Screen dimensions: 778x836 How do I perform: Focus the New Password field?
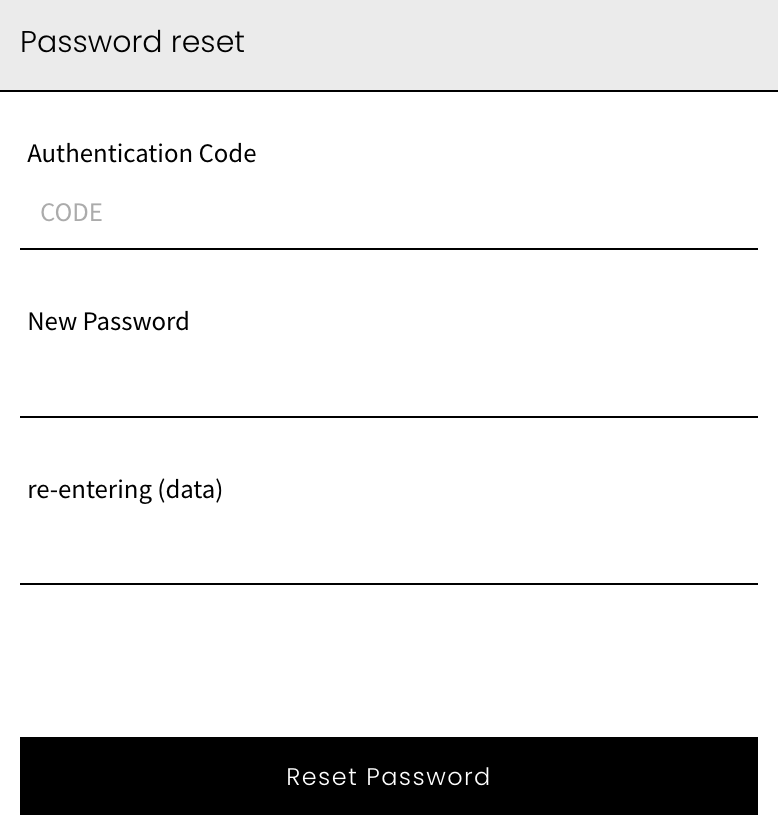pyautogui.click(x=388, y=381)
